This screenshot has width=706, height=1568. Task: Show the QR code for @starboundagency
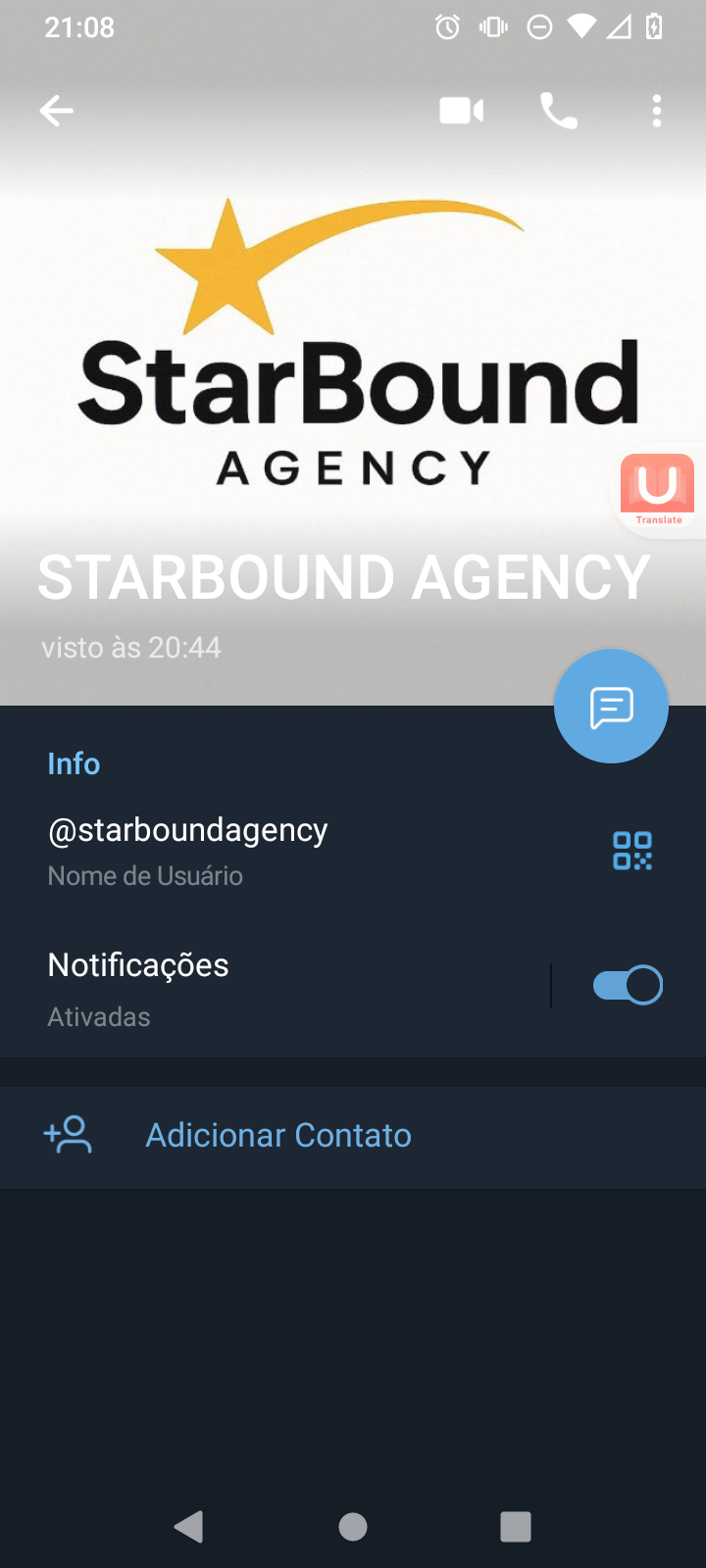pos(632,851)
